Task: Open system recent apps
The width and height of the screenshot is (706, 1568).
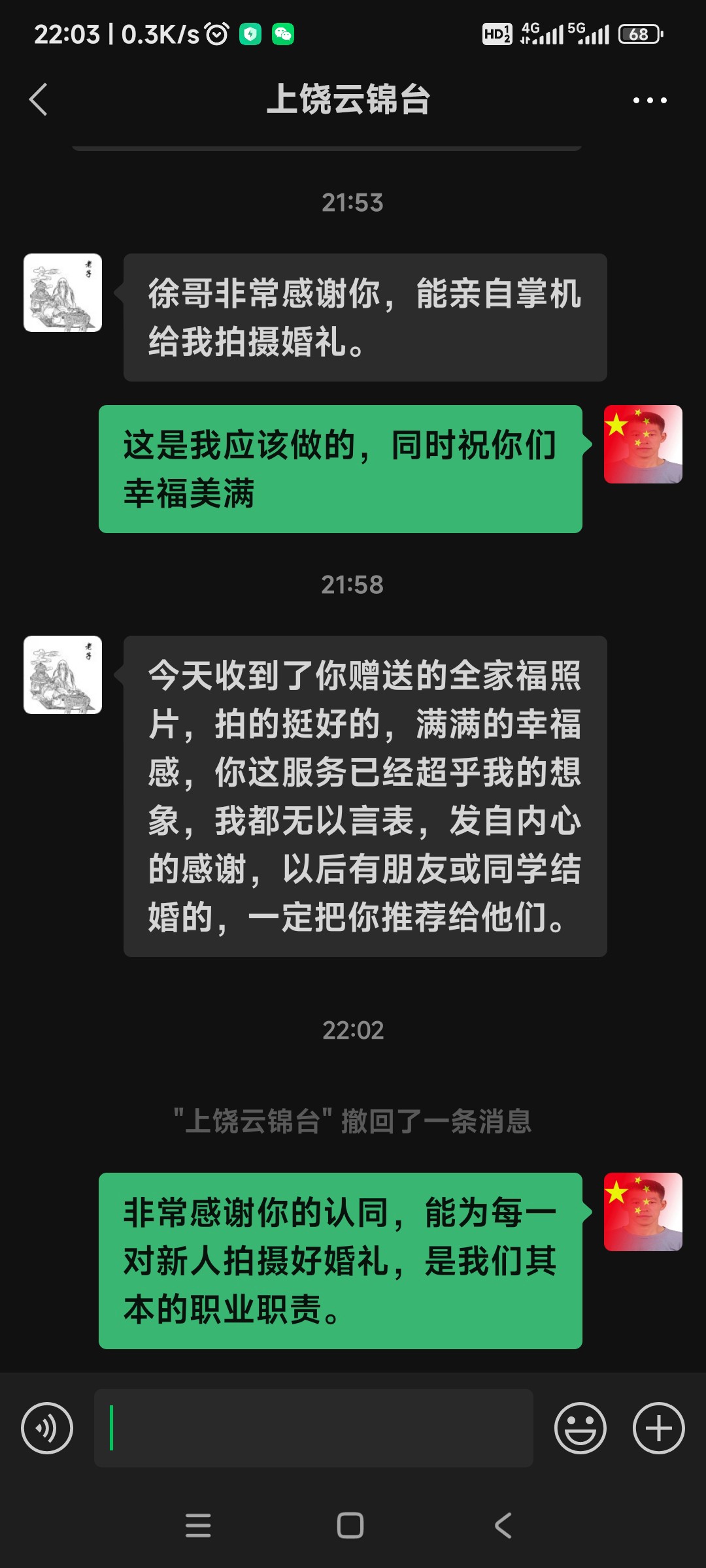Action: click(198, 1526)
